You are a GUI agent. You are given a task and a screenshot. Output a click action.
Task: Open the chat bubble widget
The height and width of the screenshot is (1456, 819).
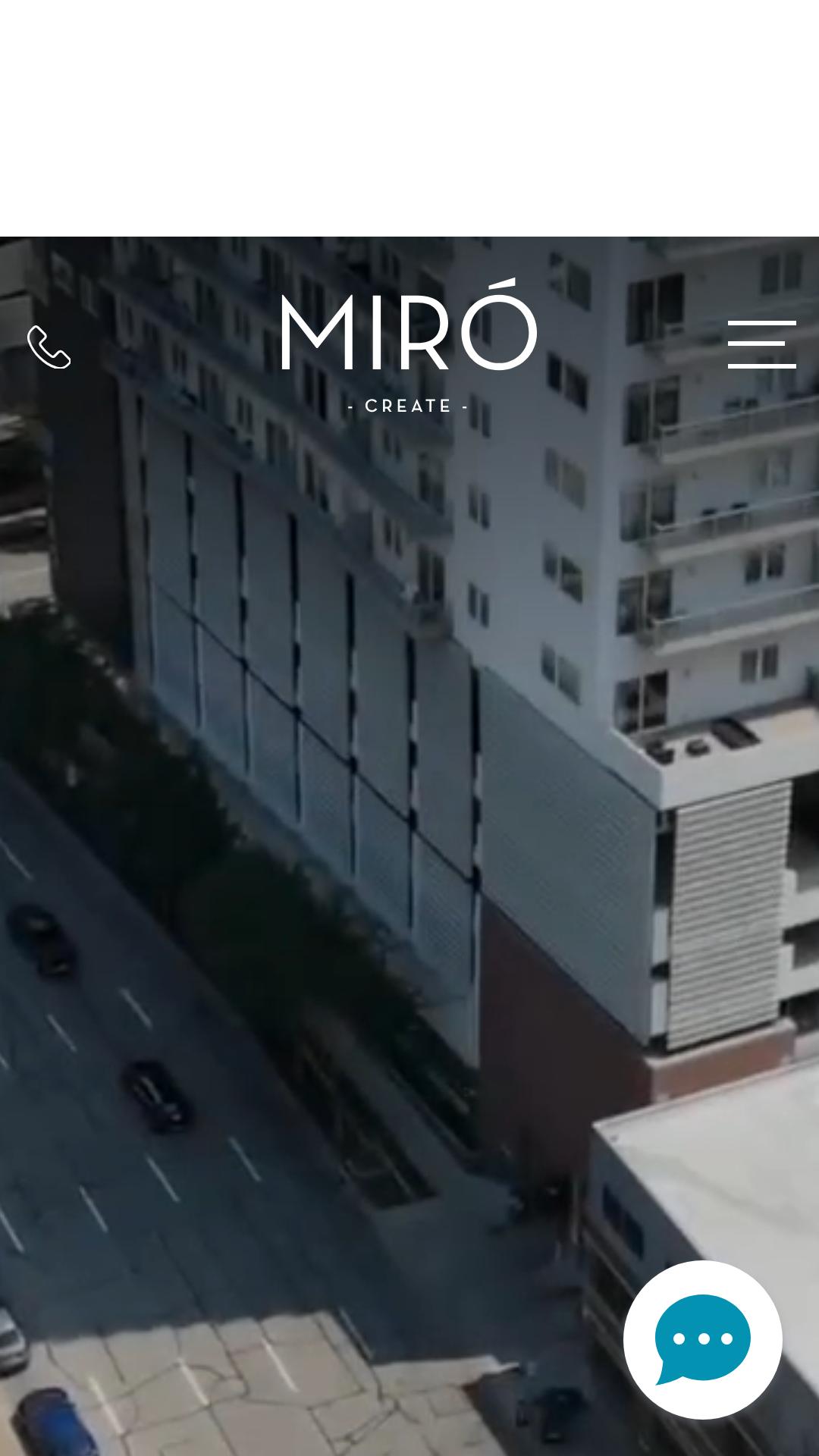[x=702, y=1339]
